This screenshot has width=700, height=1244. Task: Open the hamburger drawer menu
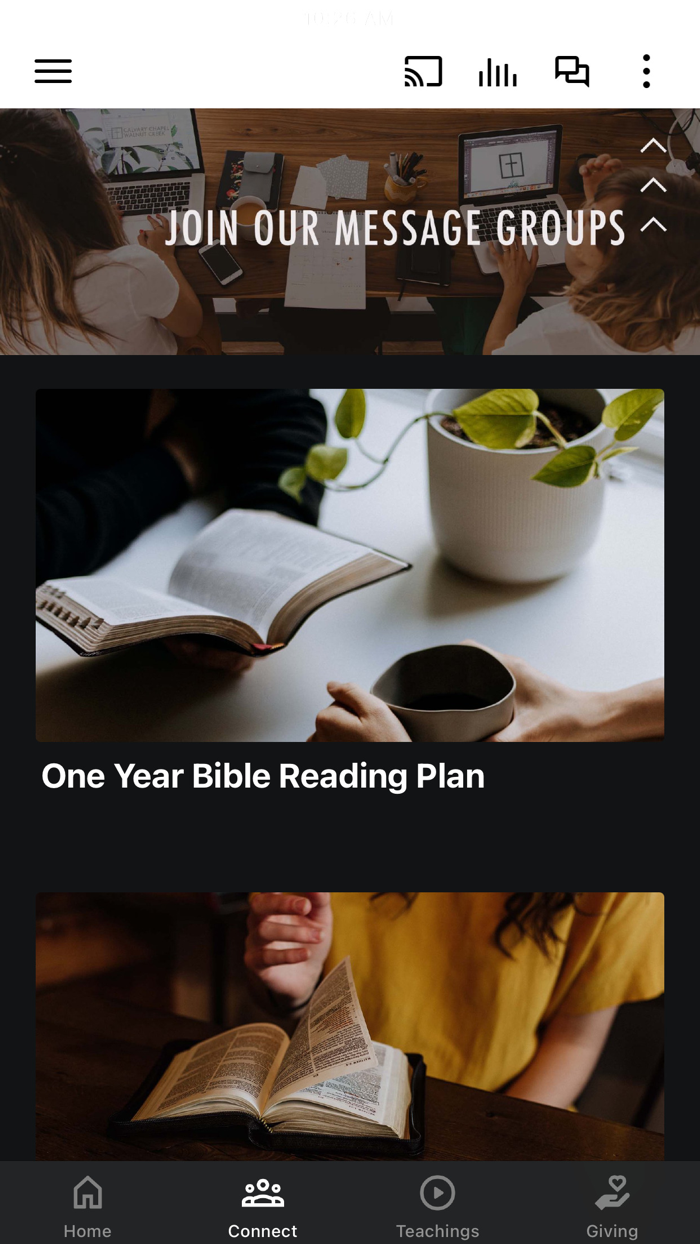click(53, 71)
